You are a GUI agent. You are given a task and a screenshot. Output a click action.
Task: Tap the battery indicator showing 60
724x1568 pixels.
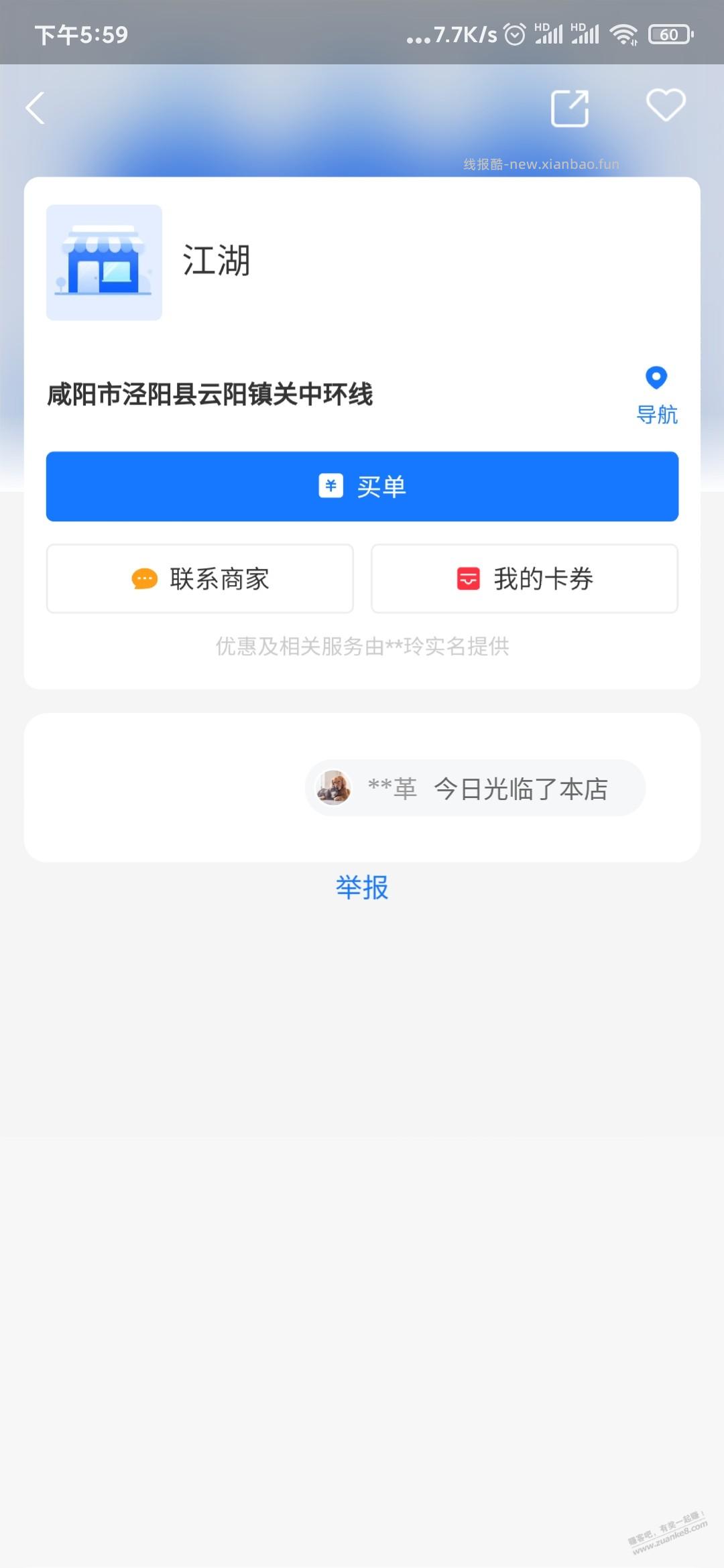pos(669,34)
